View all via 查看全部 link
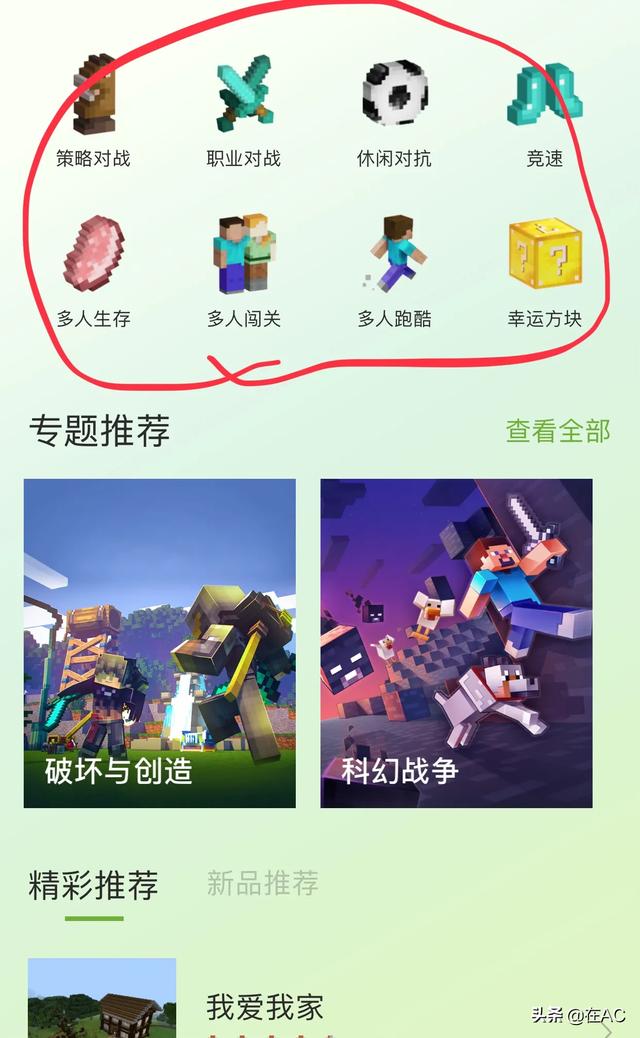The width and height of the screenshot is (640, 1038). 557,431
